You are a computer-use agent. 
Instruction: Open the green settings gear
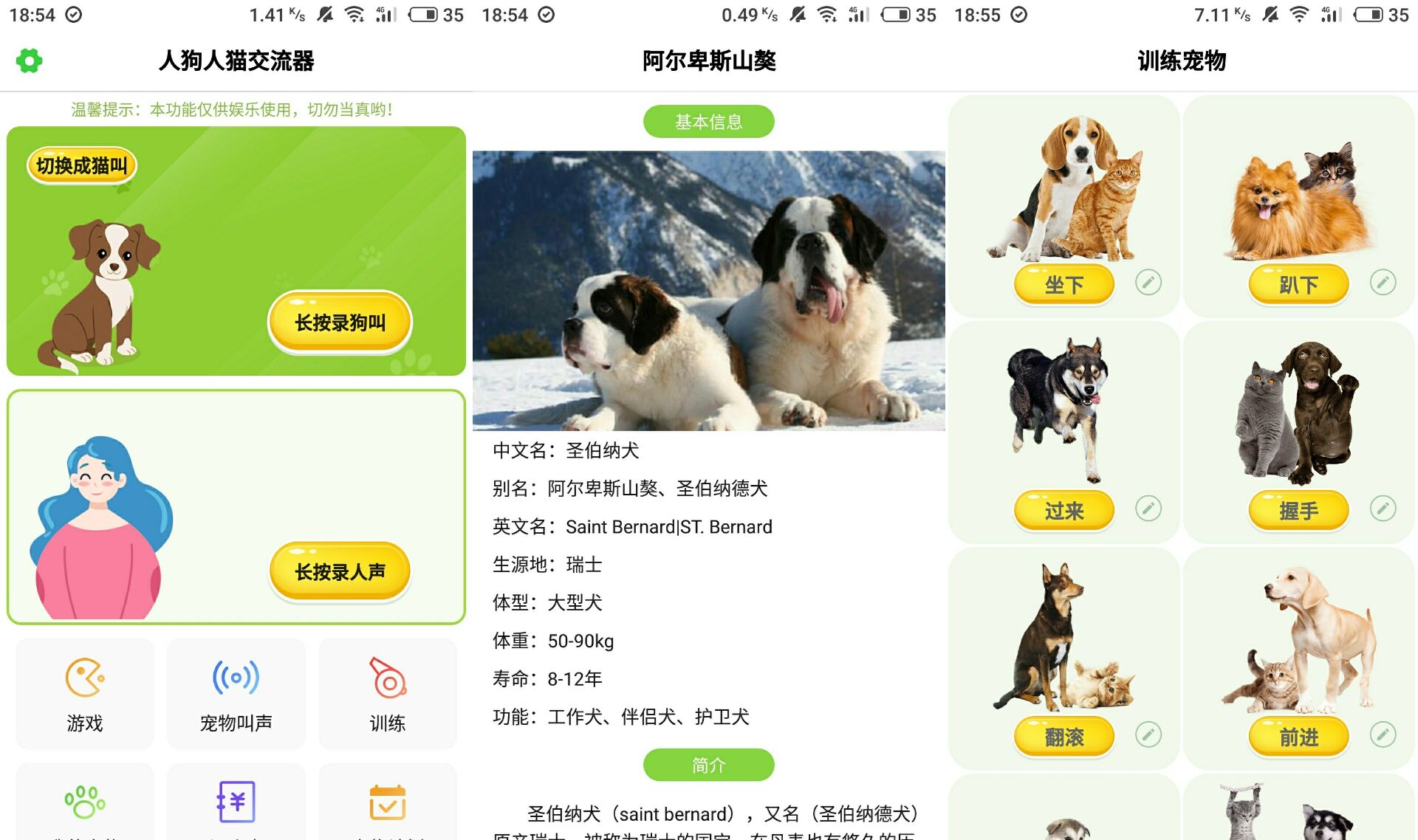pos(30,61)
